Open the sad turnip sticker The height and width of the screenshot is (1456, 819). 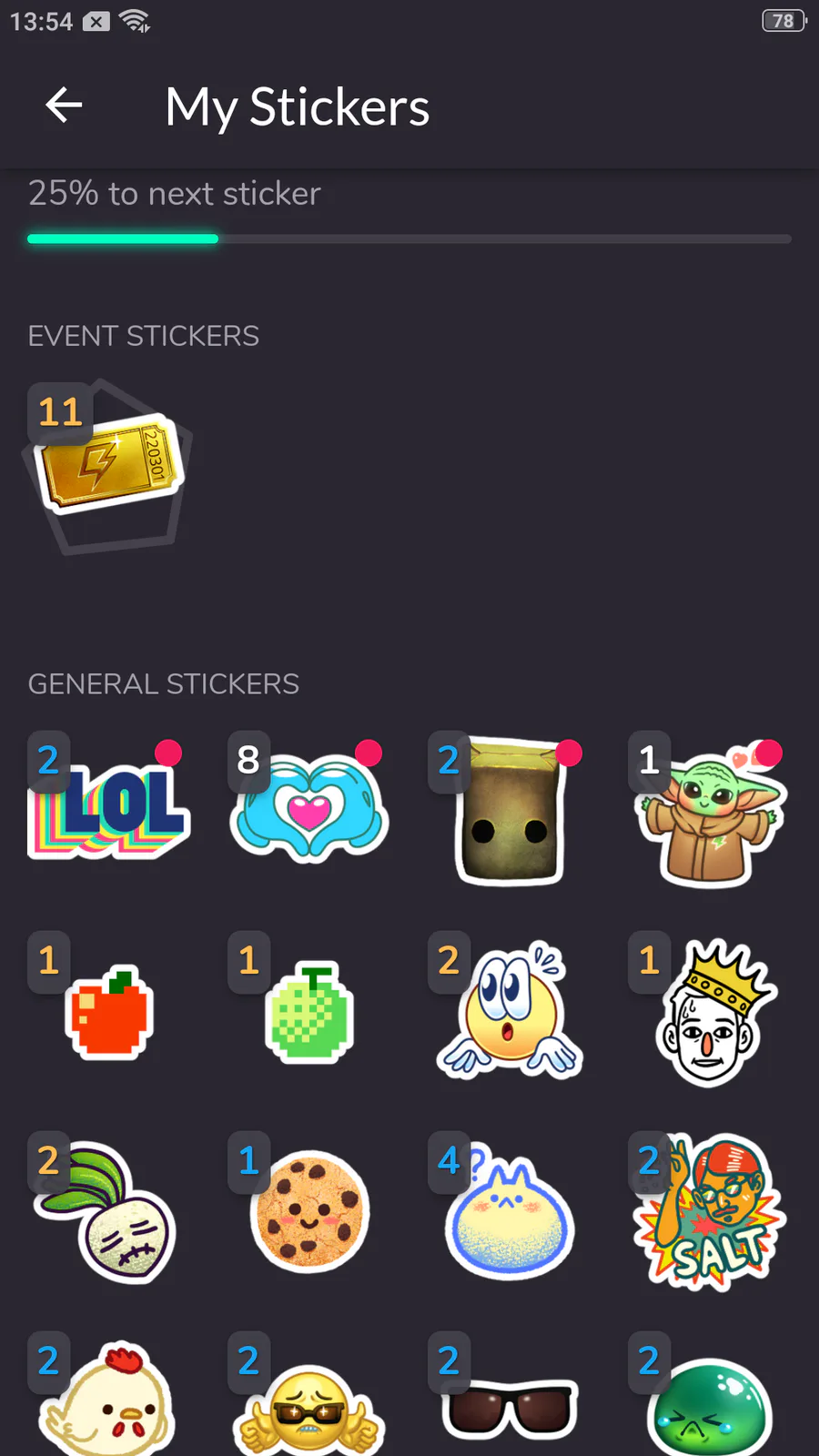[111, 1212]
